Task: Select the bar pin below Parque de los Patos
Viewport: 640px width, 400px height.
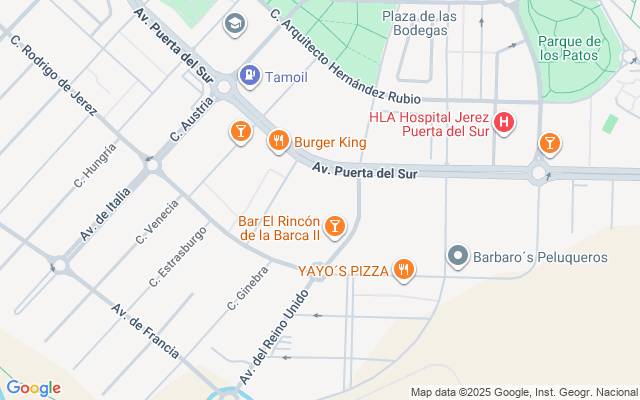Action: pos(550,144)
